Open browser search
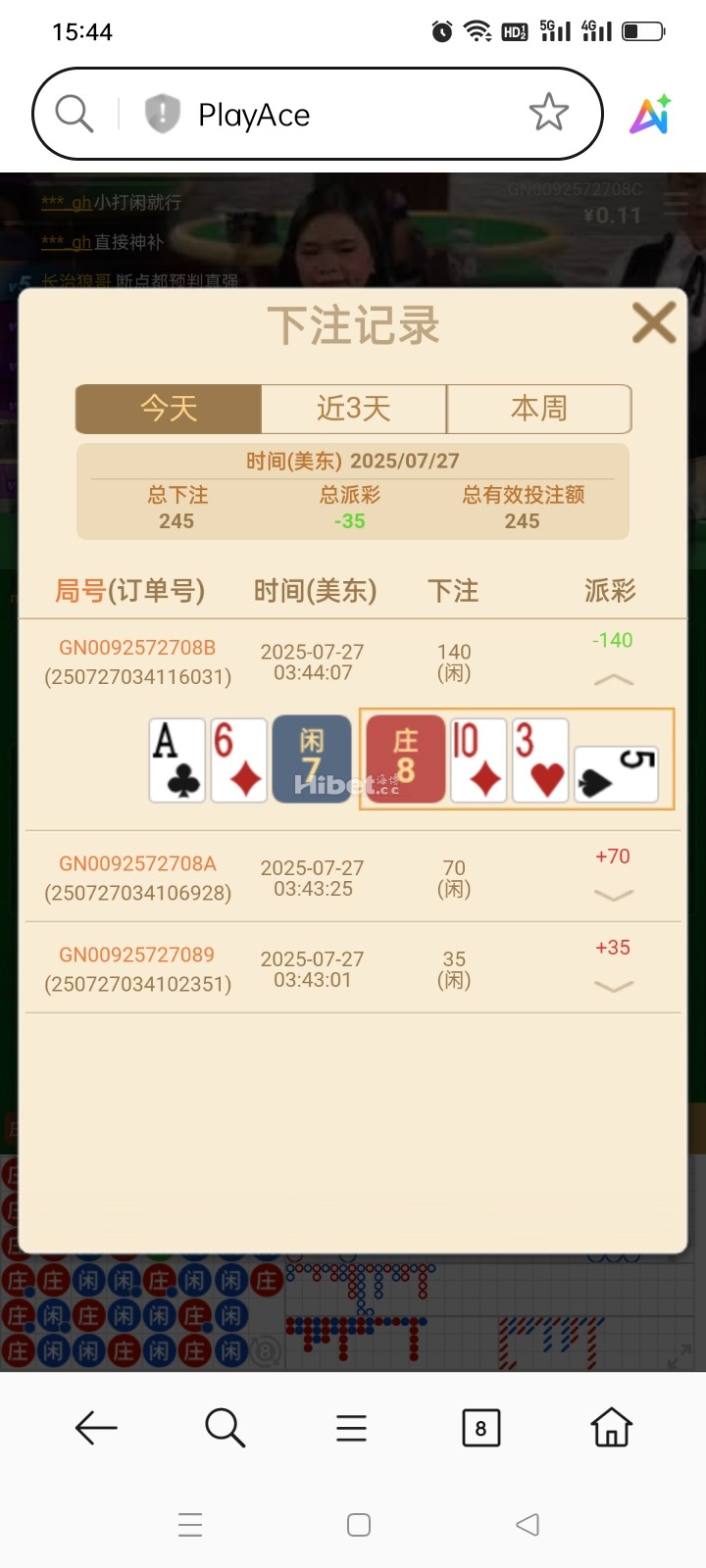Image resolution: width=706 pixels, height=1568 pixels. pyautogui.click(x=225, y=1428)
